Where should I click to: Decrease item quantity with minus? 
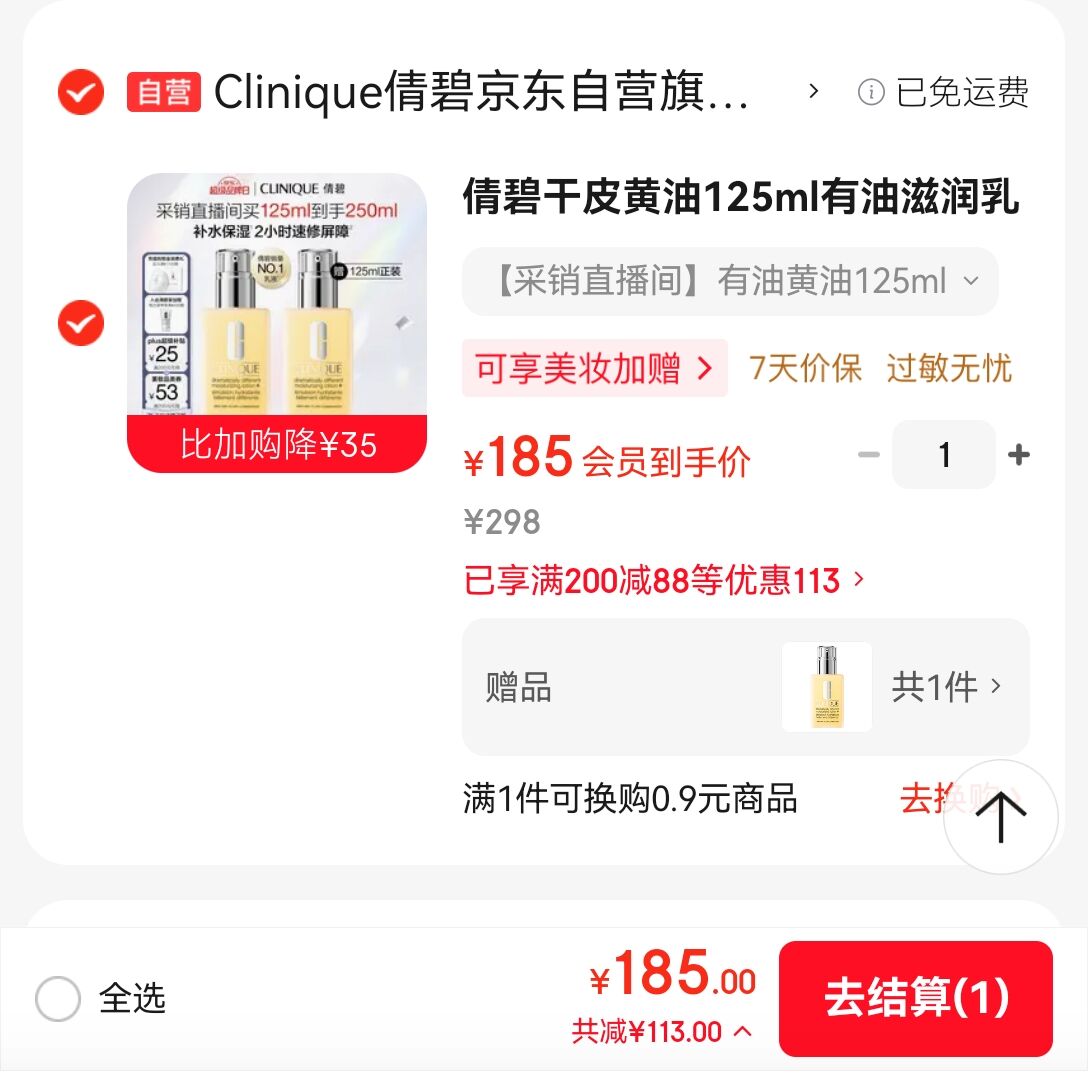[869, 455]
